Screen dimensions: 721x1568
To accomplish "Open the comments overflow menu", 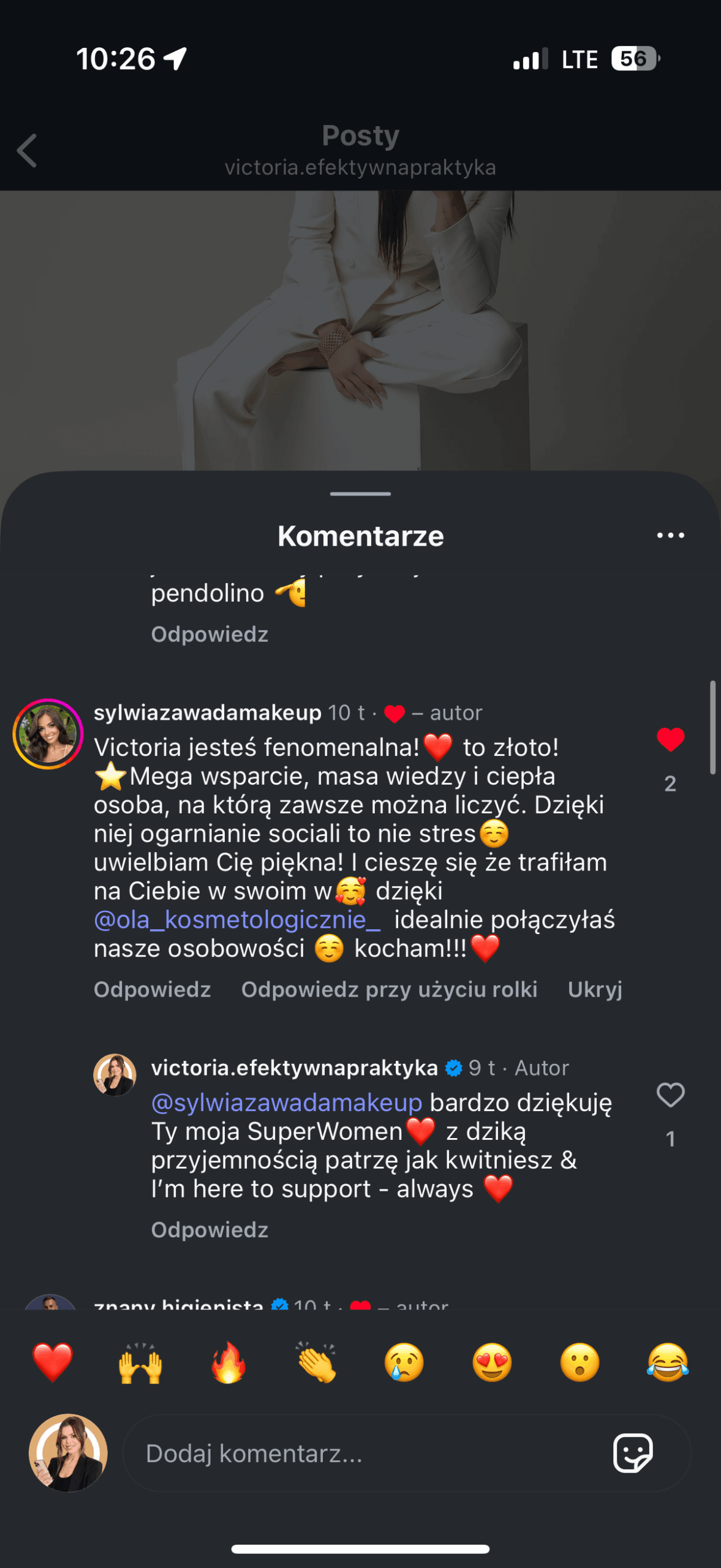I will (670, 535).
